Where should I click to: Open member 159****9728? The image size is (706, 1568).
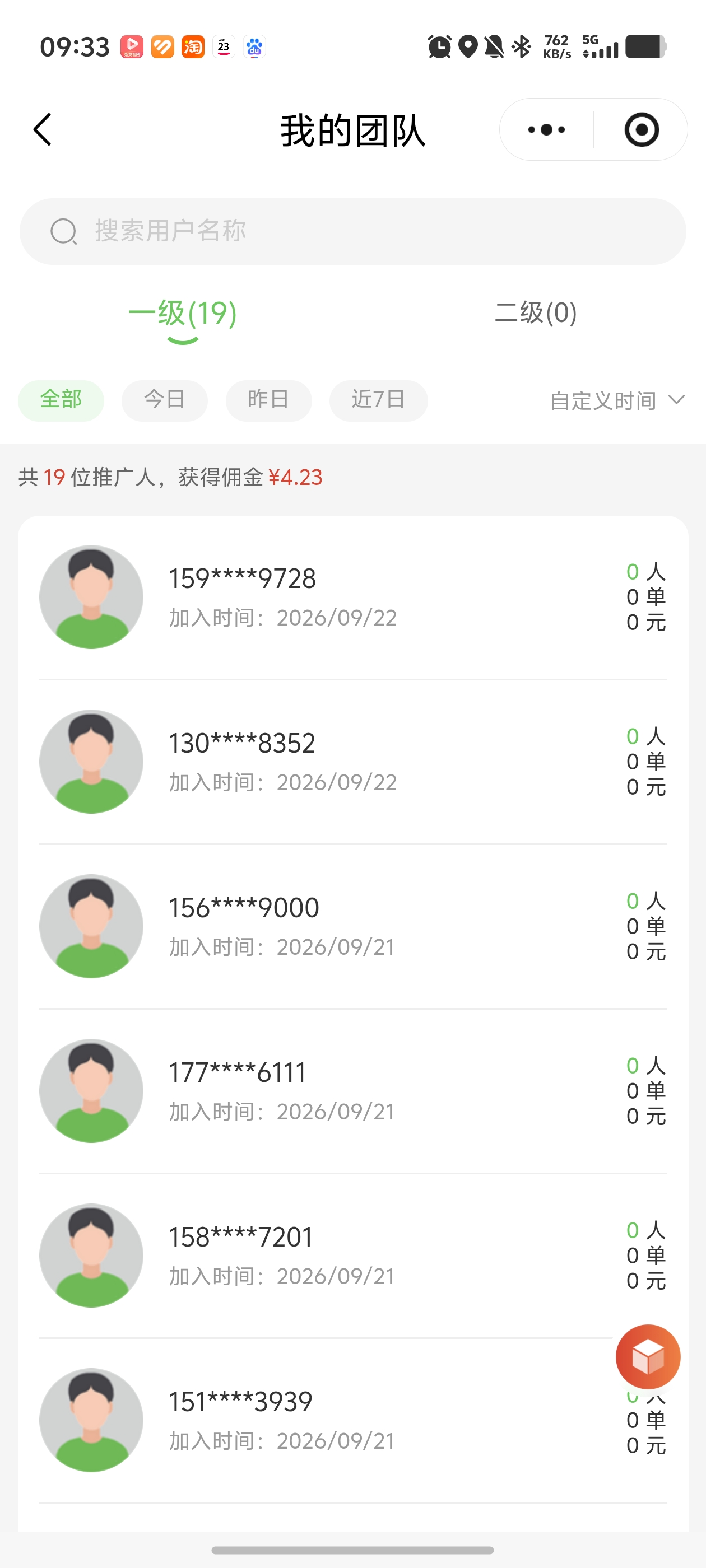tap(352, 597)
